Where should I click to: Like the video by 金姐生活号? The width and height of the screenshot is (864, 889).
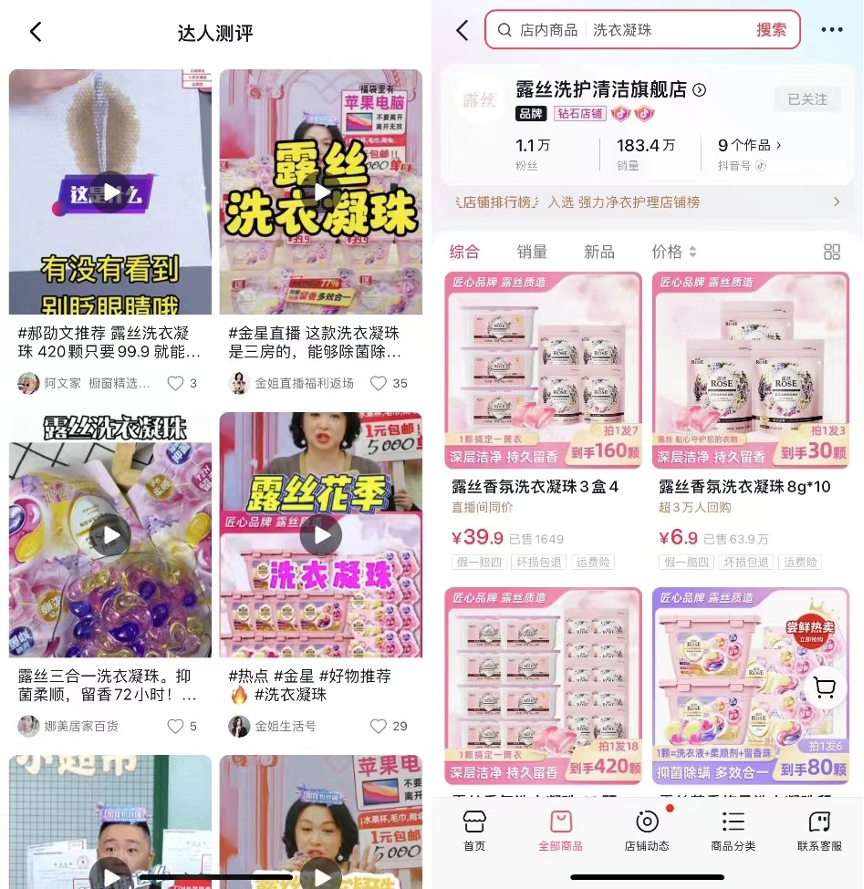(378, 726)
